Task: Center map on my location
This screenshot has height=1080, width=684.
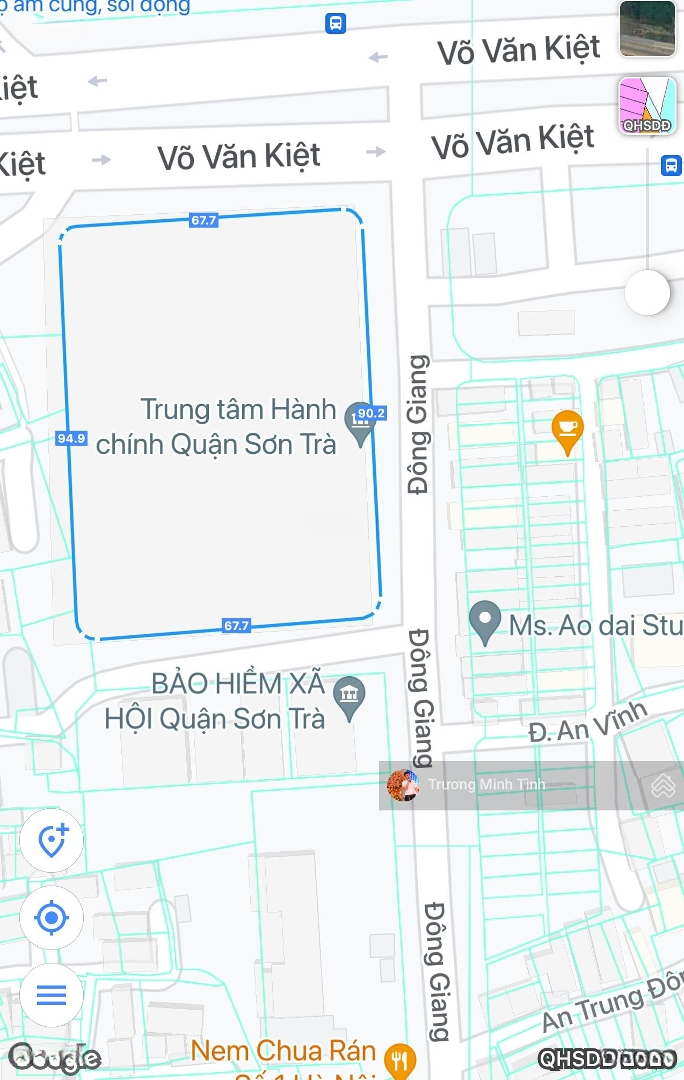Action: (x=51, y=918)
